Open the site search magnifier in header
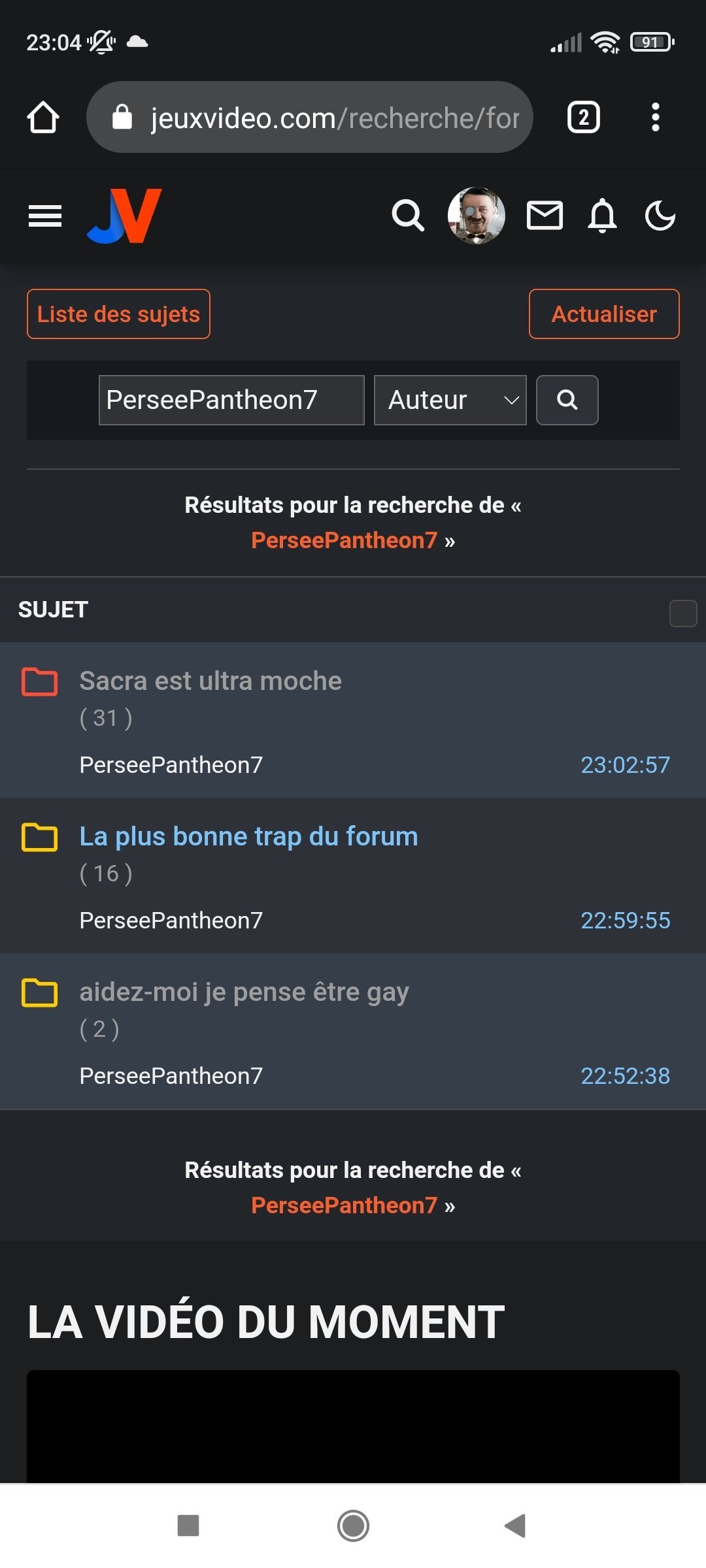The image size is (706, 1568). click(x=408, y=216)
